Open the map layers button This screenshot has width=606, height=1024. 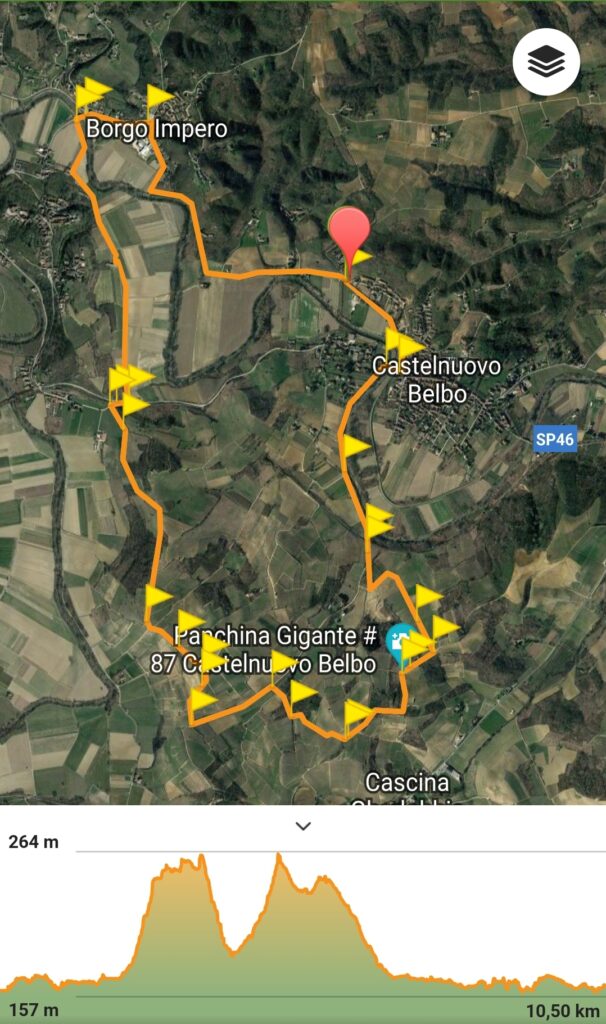[546, 63]
